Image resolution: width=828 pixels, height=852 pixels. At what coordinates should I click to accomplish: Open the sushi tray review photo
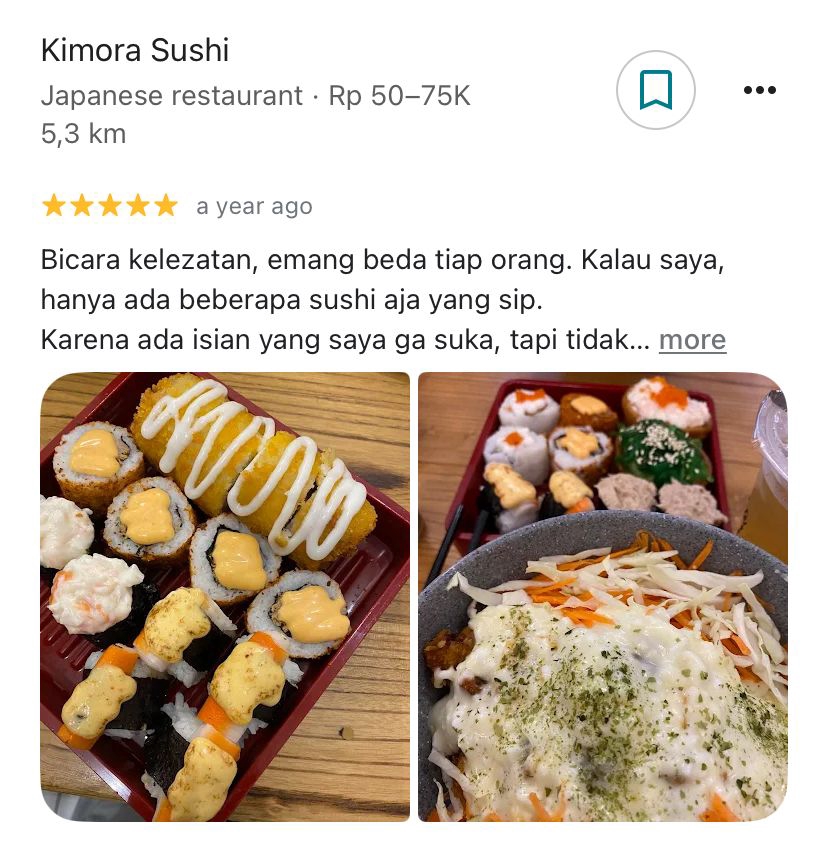[x=225, y=597]
